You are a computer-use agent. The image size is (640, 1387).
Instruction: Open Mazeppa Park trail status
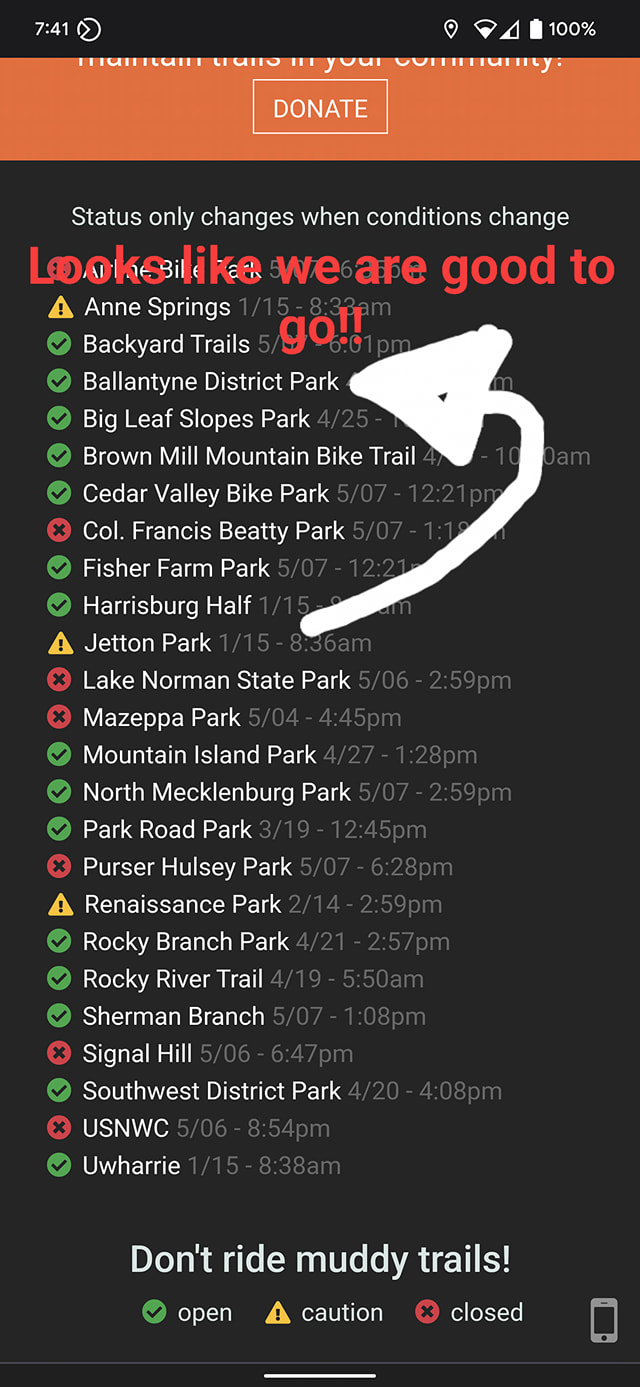pos(224,717)
